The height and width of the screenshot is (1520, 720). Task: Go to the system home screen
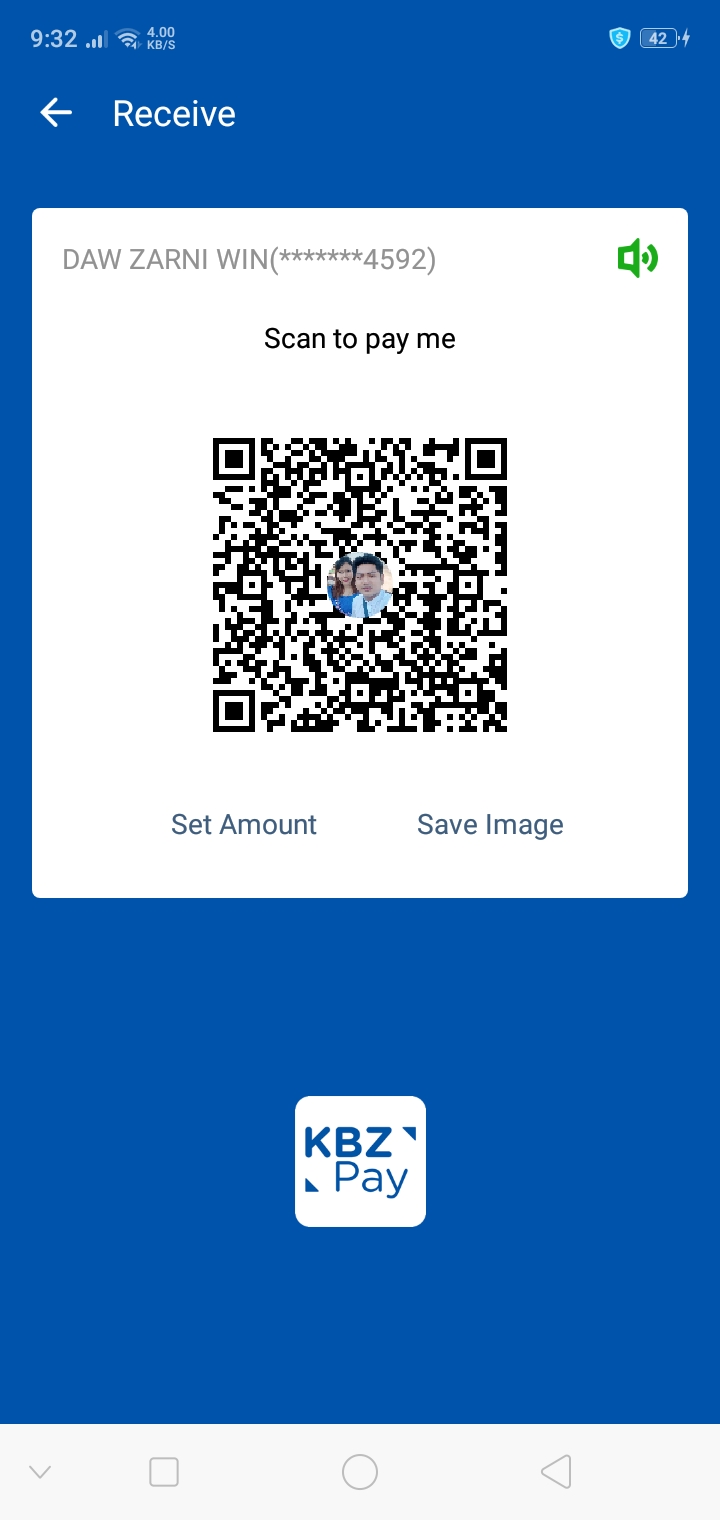[x=360, y=1471]
